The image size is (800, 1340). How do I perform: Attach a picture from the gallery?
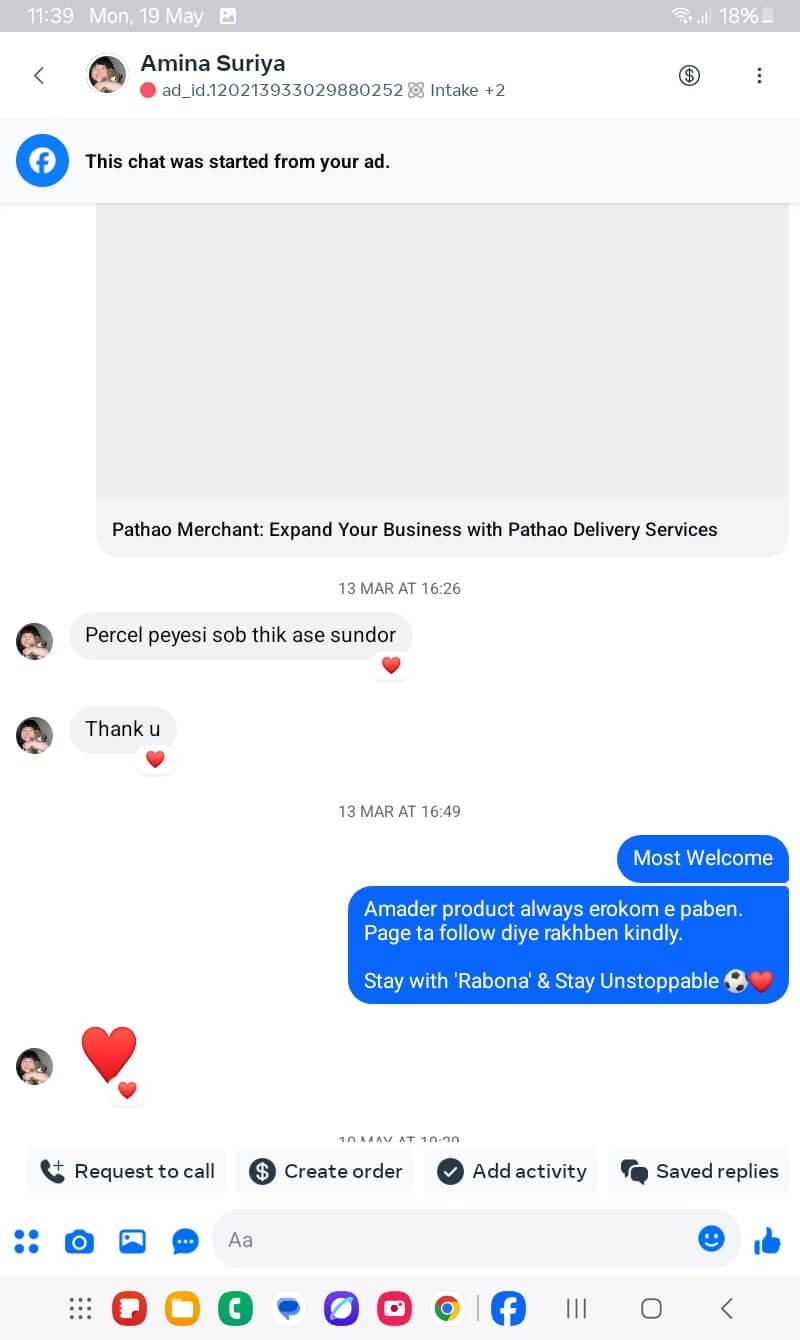click(x=133, y=1241)
